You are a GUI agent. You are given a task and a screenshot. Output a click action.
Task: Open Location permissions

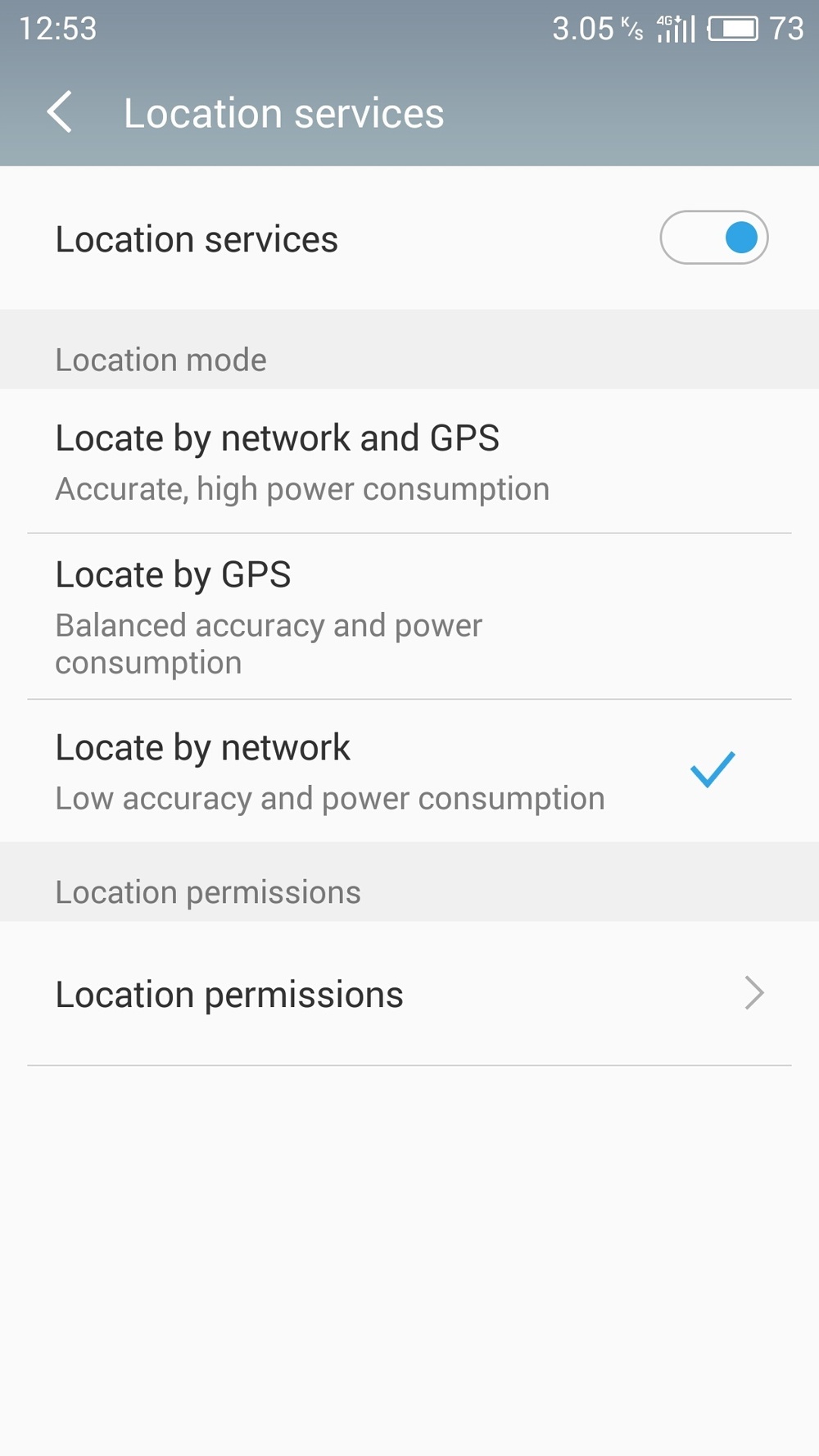click(x=409, y=994)
